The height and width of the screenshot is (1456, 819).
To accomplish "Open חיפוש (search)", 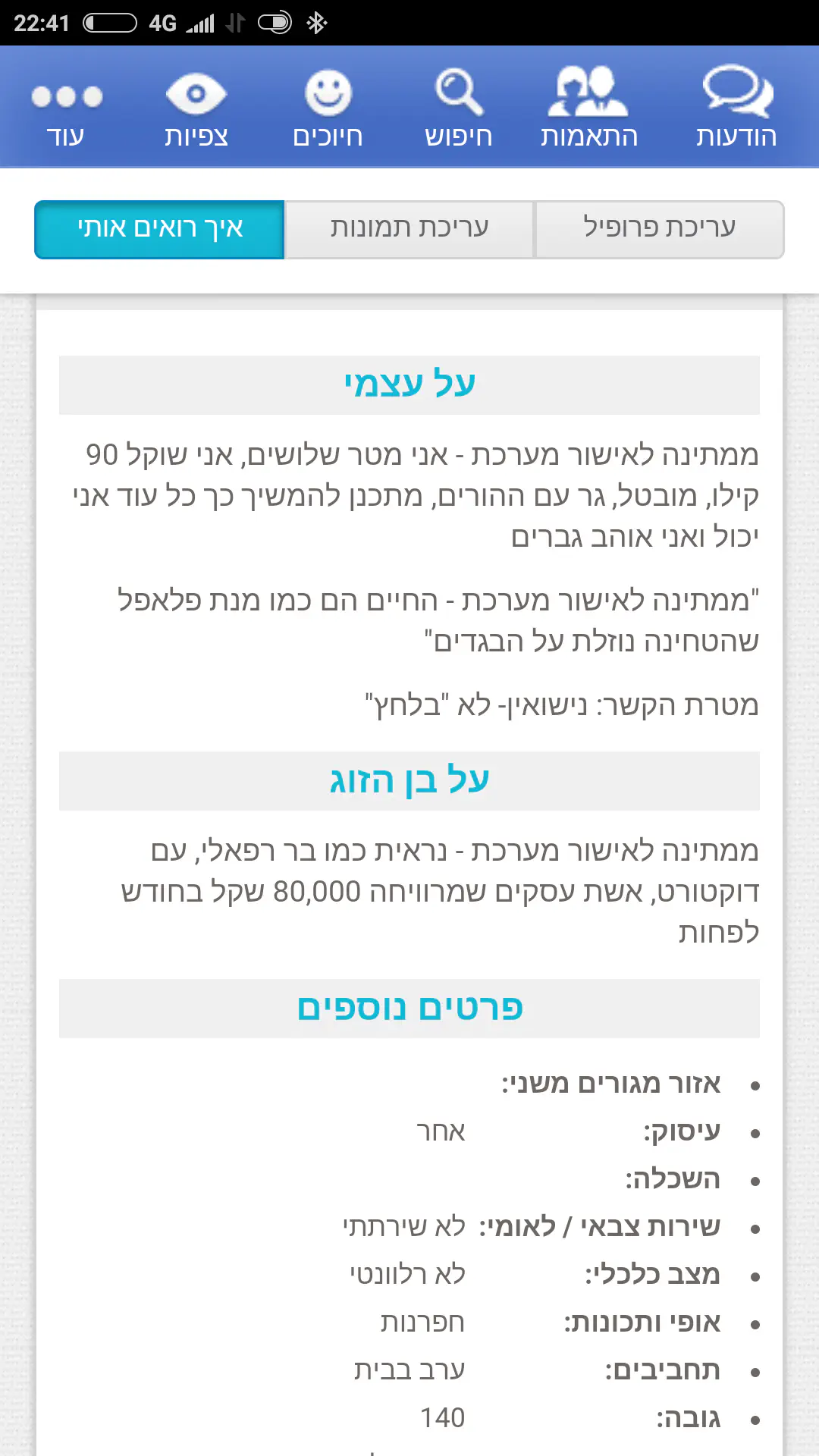I will click(458, 107).
